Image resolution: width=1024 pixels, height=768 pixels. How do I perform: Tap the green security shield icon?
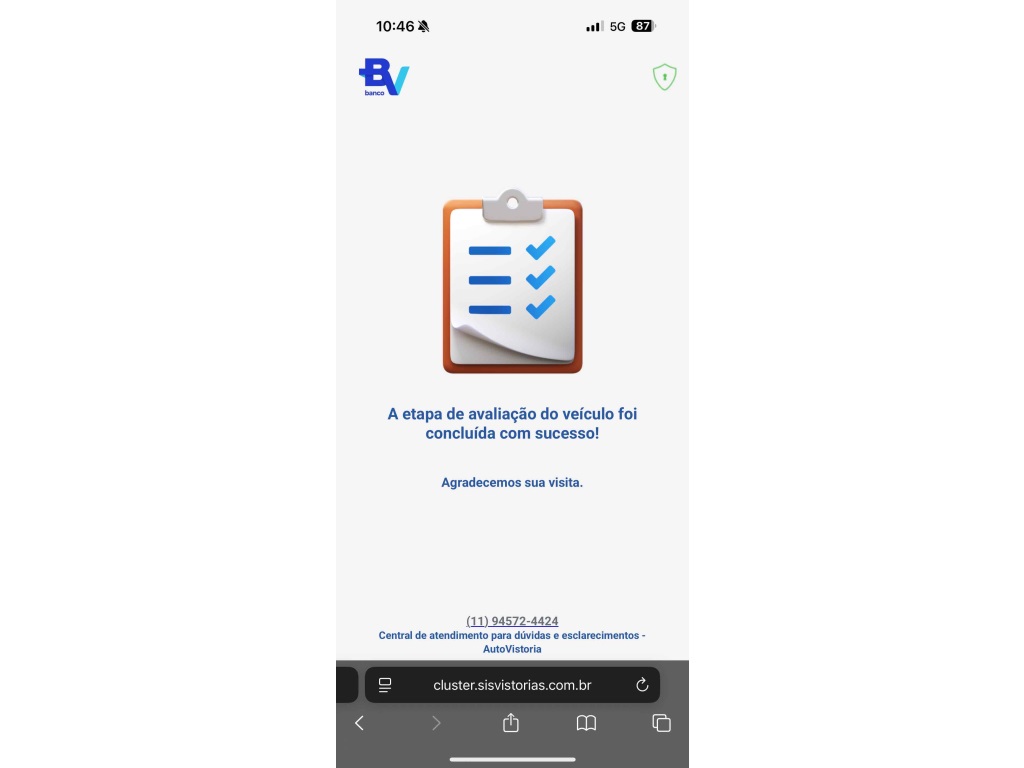(x=664, y=77)
